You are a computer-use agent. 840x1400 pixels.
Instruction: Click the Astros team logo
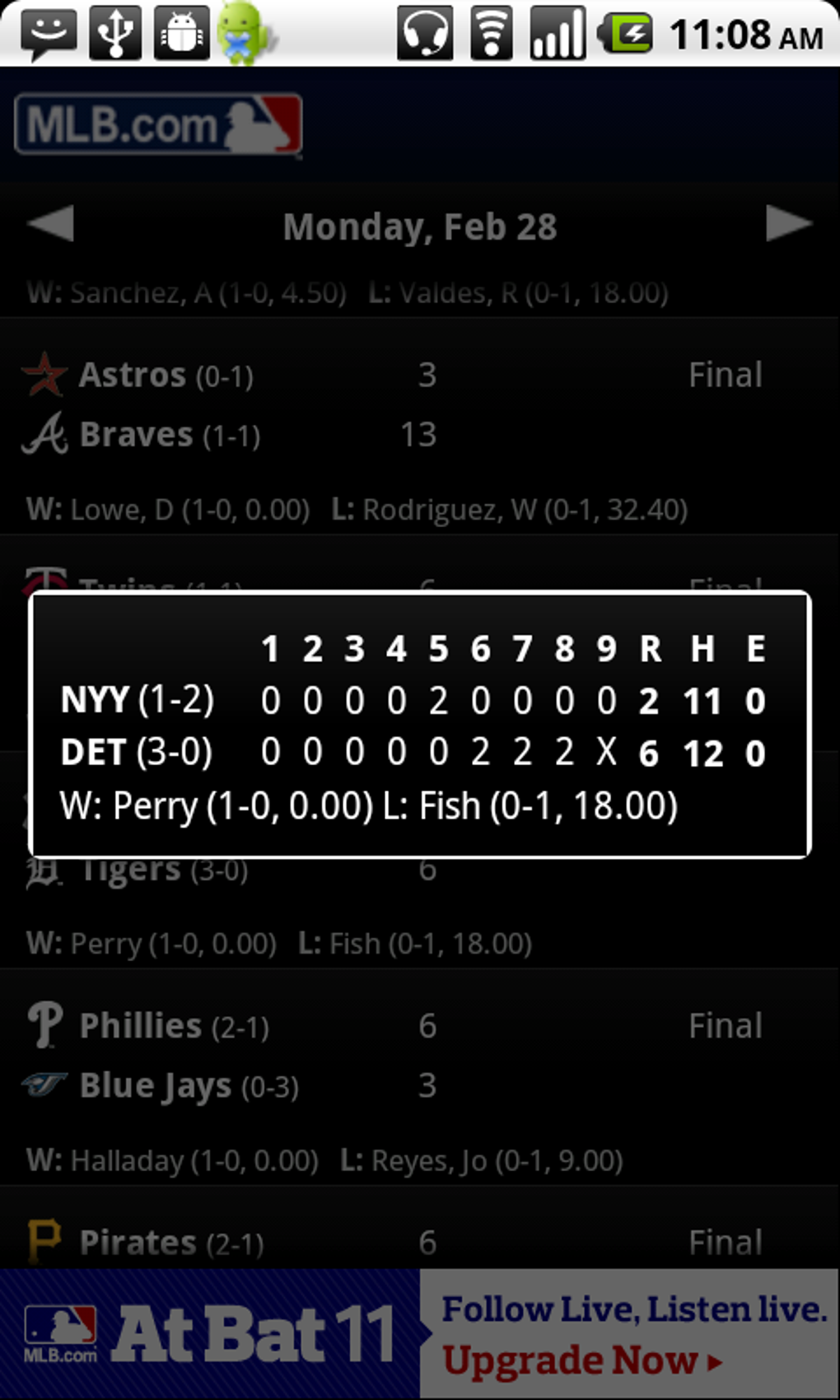click(x=44, y=373)
